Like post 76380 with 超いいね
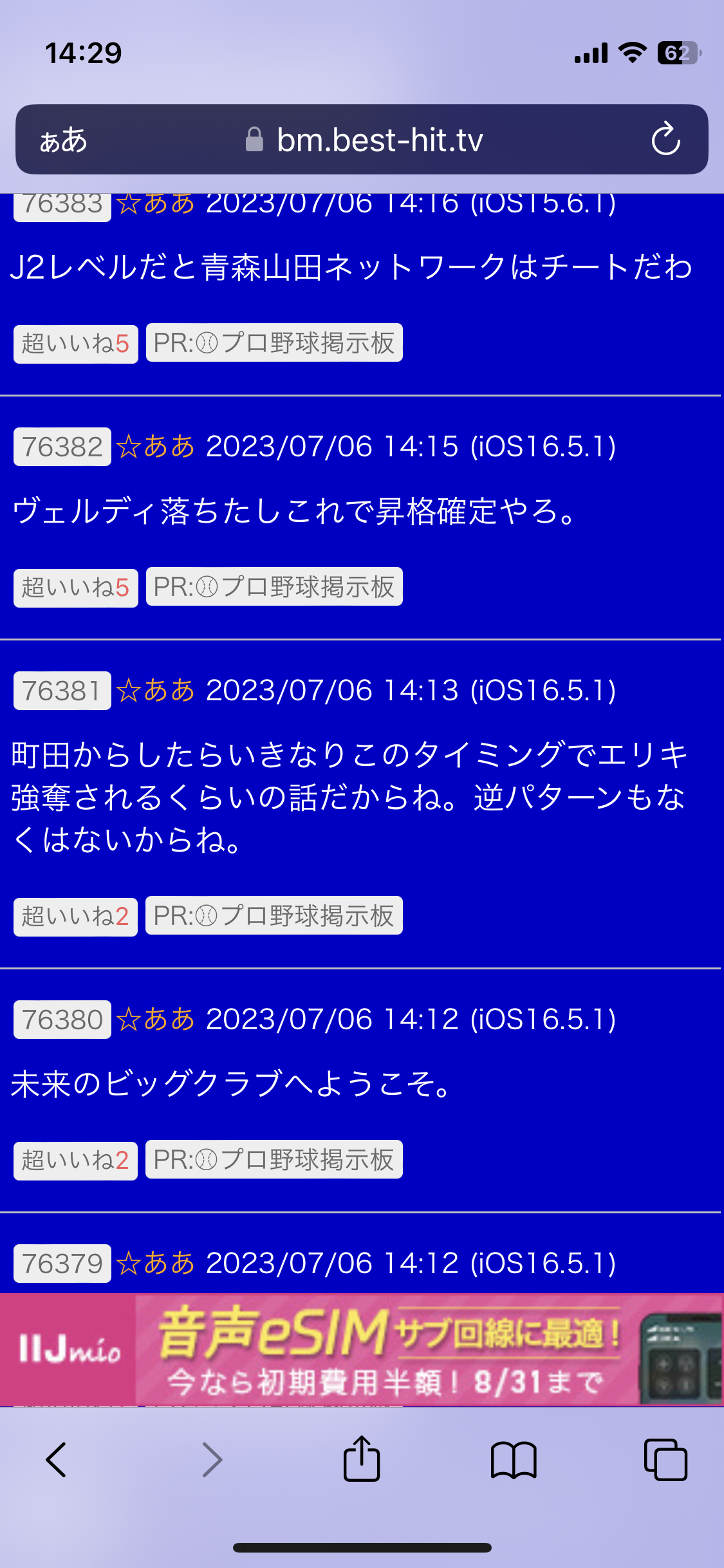The width and height of the screenshot is (724, 1568). point(76,1161)
